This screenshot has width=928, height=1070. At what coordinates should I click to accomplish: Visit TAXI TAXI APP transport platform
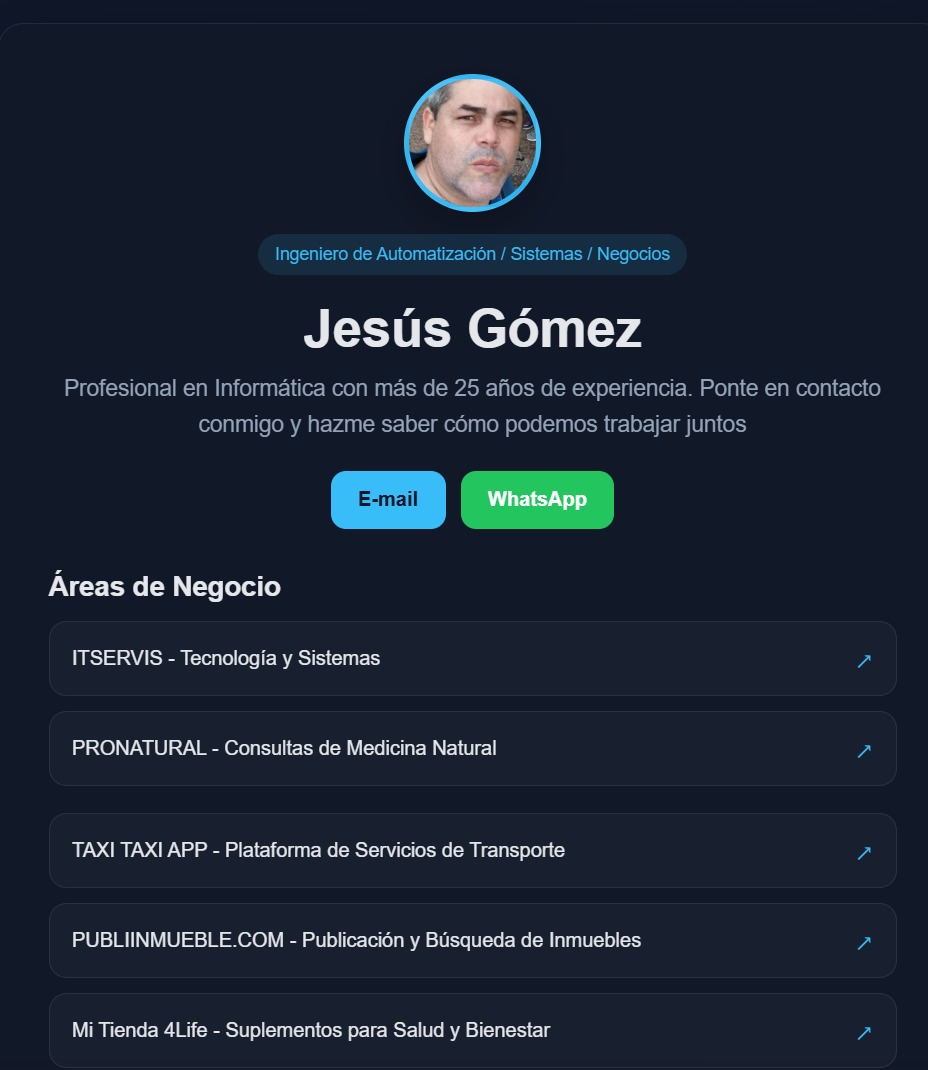(x=472, y=850)
